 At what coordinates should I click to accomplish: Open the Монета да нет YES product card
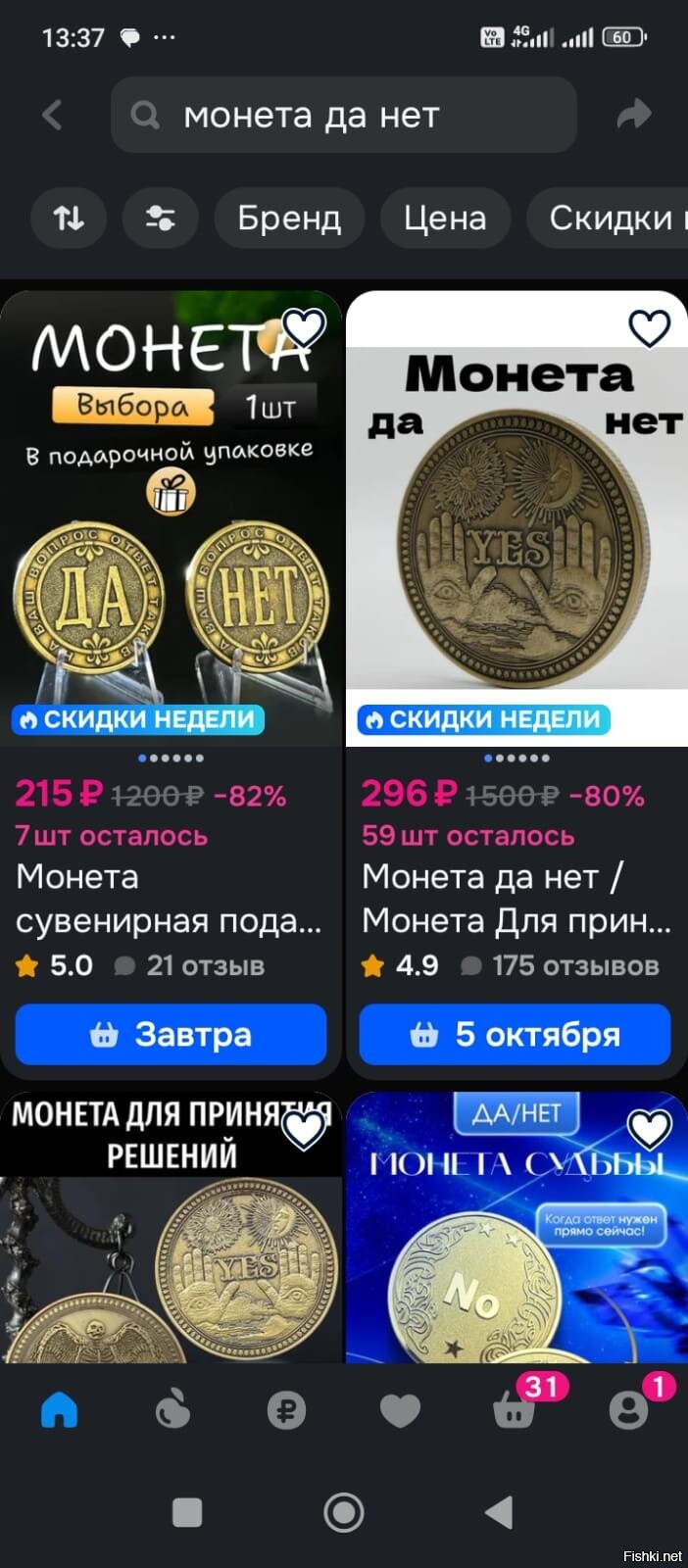point(516,529)
